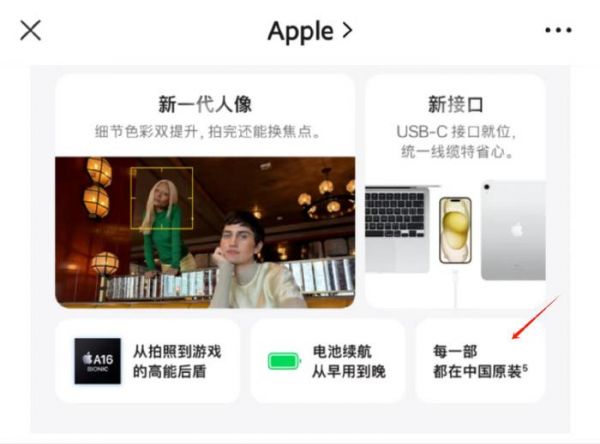Screen dimensions: 600x444
Task: Close the Apple page
Action: (31, 30)
